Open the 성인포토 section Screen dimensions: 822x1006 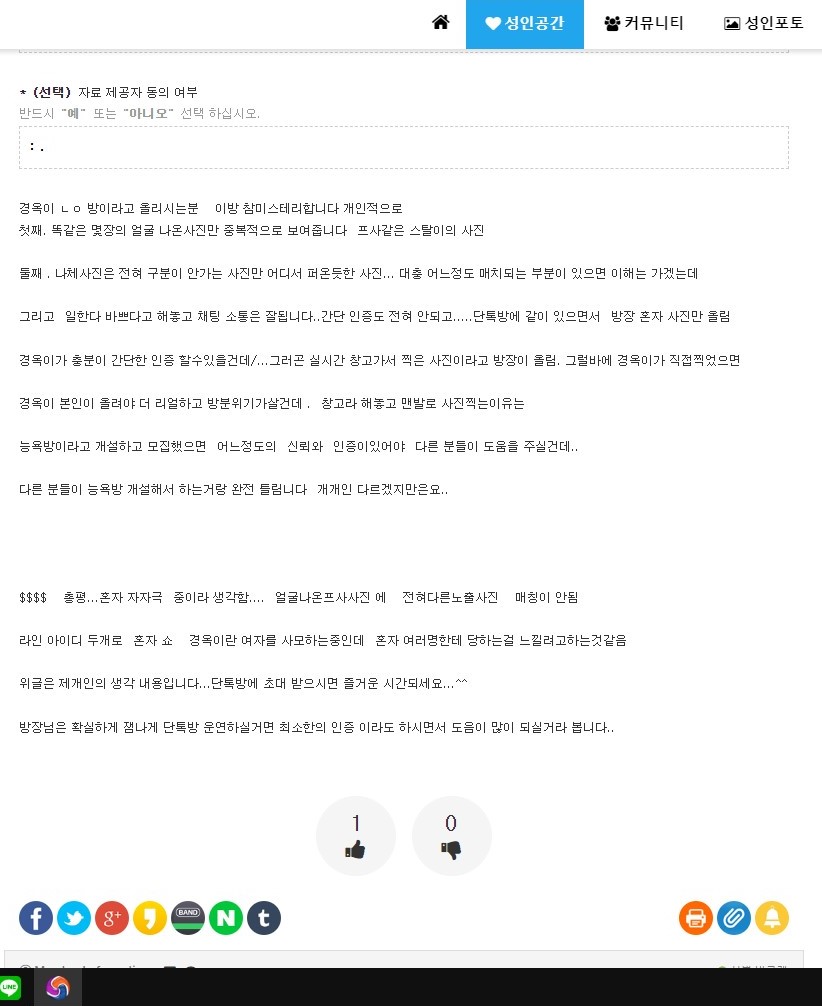pos(764,23)
